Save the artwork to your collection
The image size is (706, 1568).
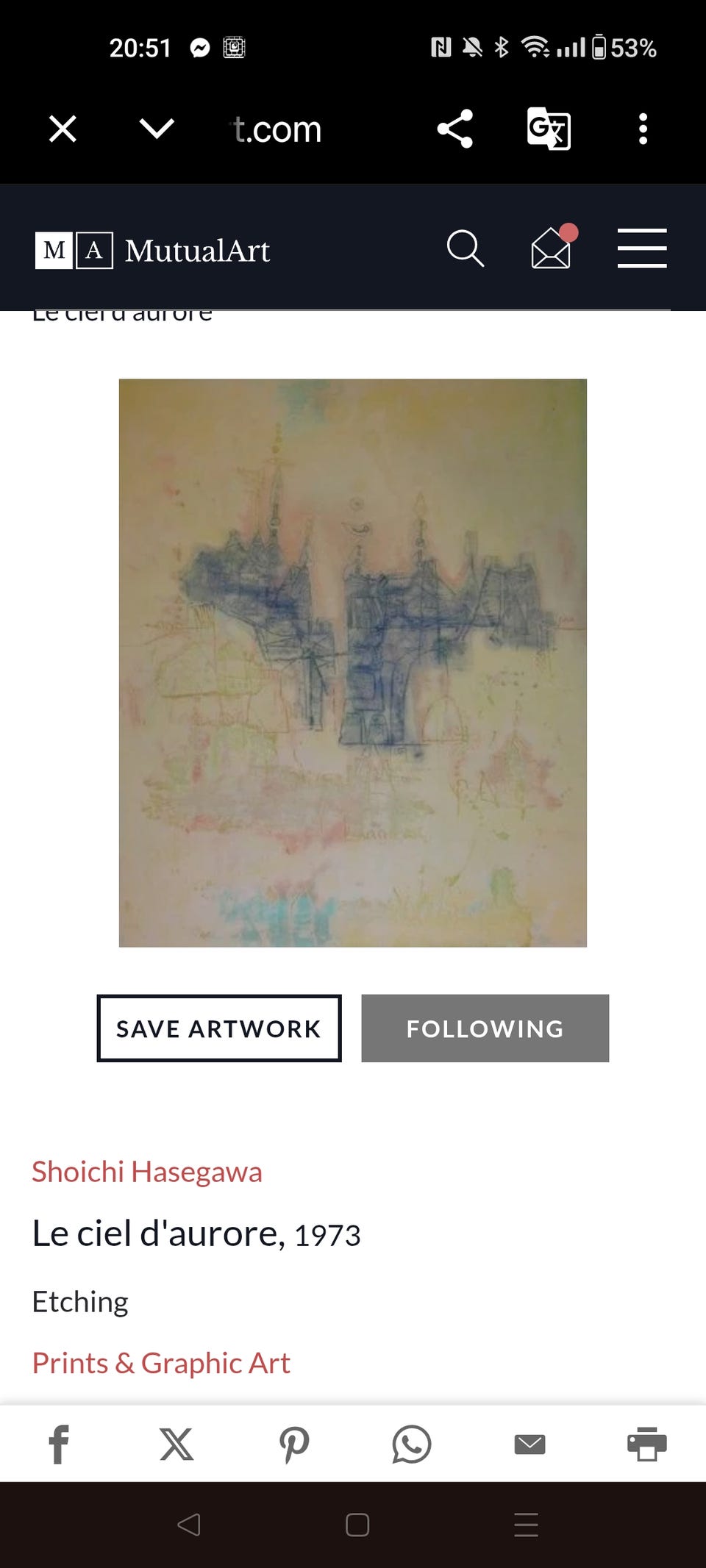tap(218, 1028)
